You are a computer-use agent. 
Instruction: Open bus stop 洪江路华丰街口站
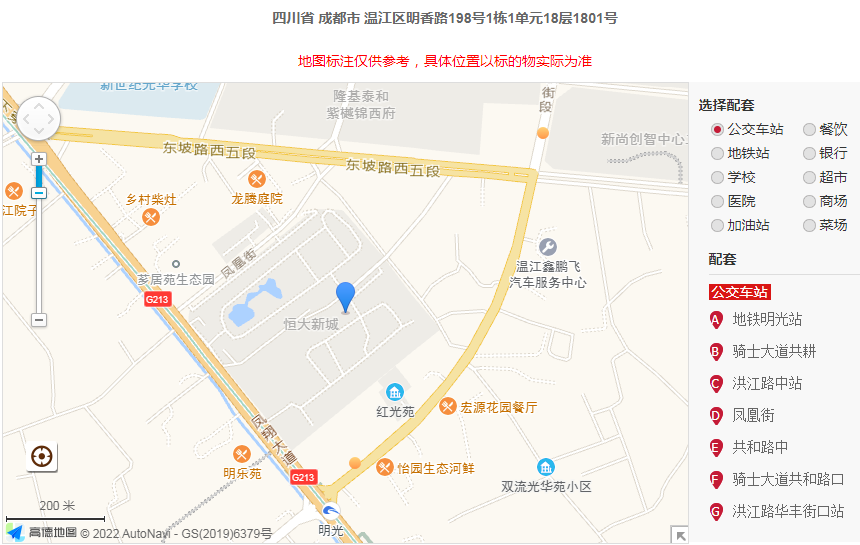coord(787,512)
